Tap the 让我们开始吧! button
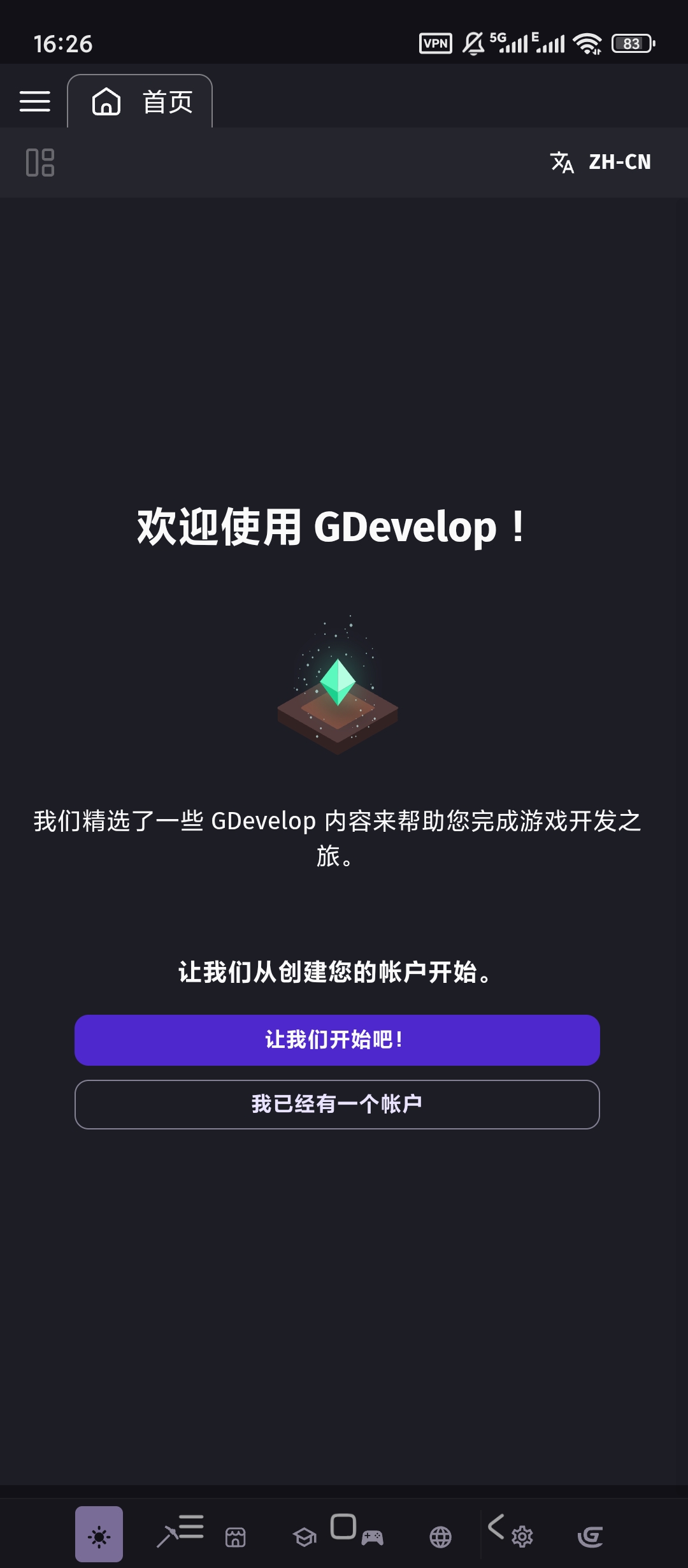The height and width of the screenshot is (1568, 688). (337, 1040)
